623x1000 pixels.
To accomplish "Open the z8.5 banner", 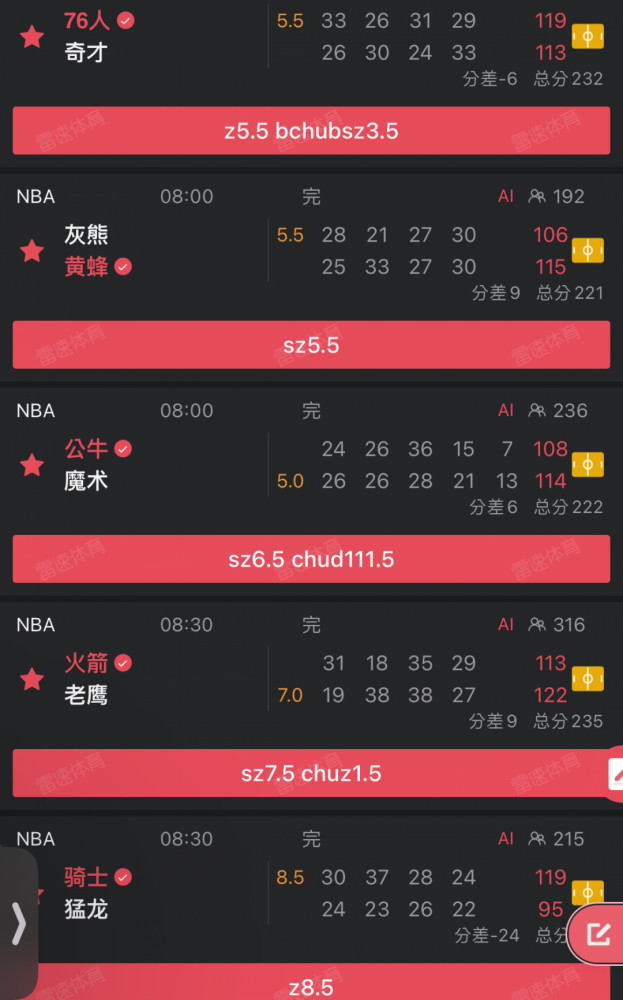I will pyautogui.click(x=311, y=982).
